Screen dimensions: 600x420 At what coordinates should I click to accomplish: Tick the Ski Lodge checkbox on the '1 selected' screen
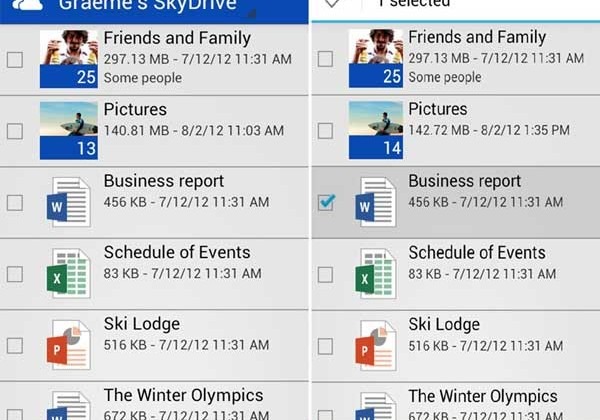pos(326,346)
